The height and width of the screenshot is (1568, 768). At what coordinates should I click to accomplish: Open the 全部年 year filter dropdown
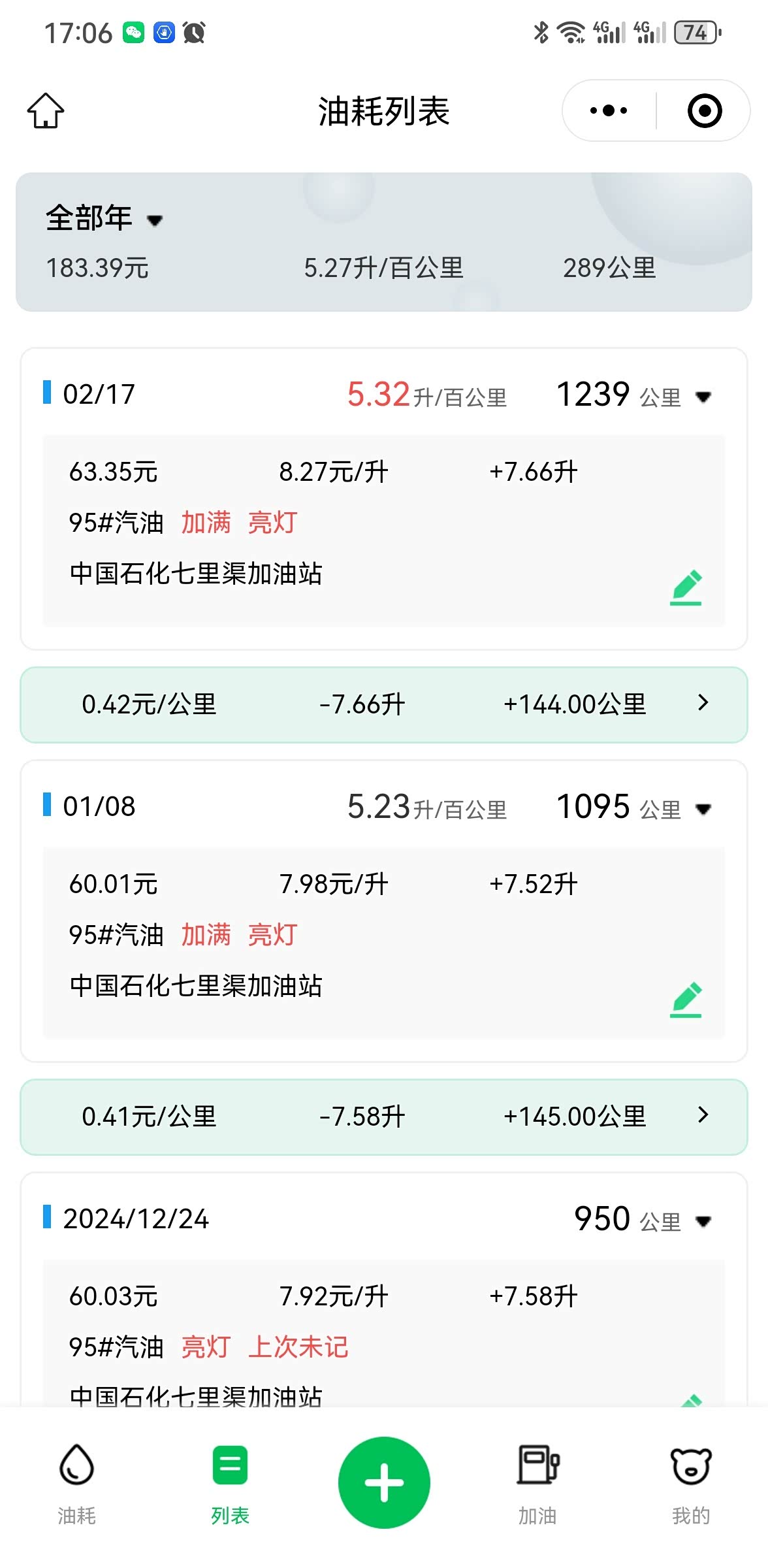pyautogui.click(x=104, y=218)
